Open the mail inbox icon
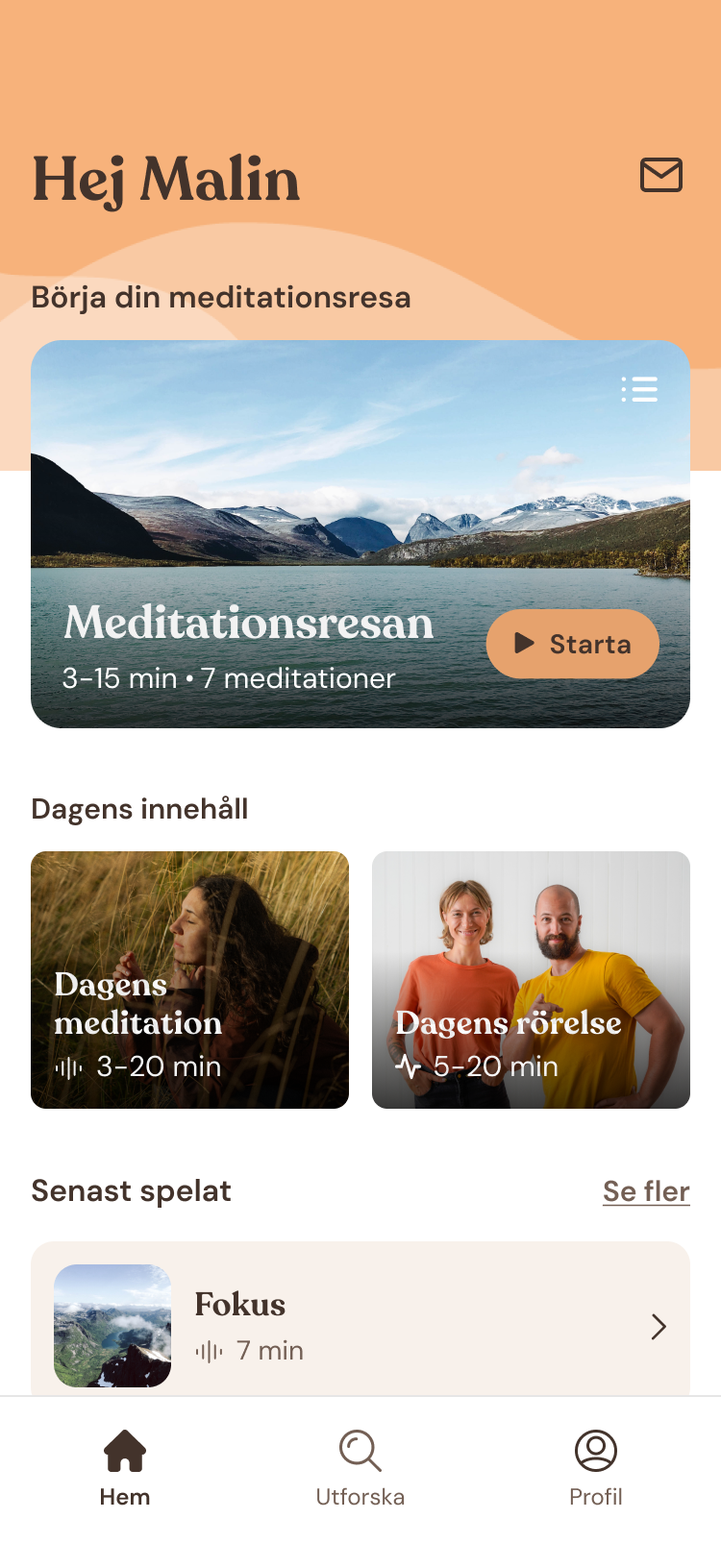721x1568 pixels. 661,176
